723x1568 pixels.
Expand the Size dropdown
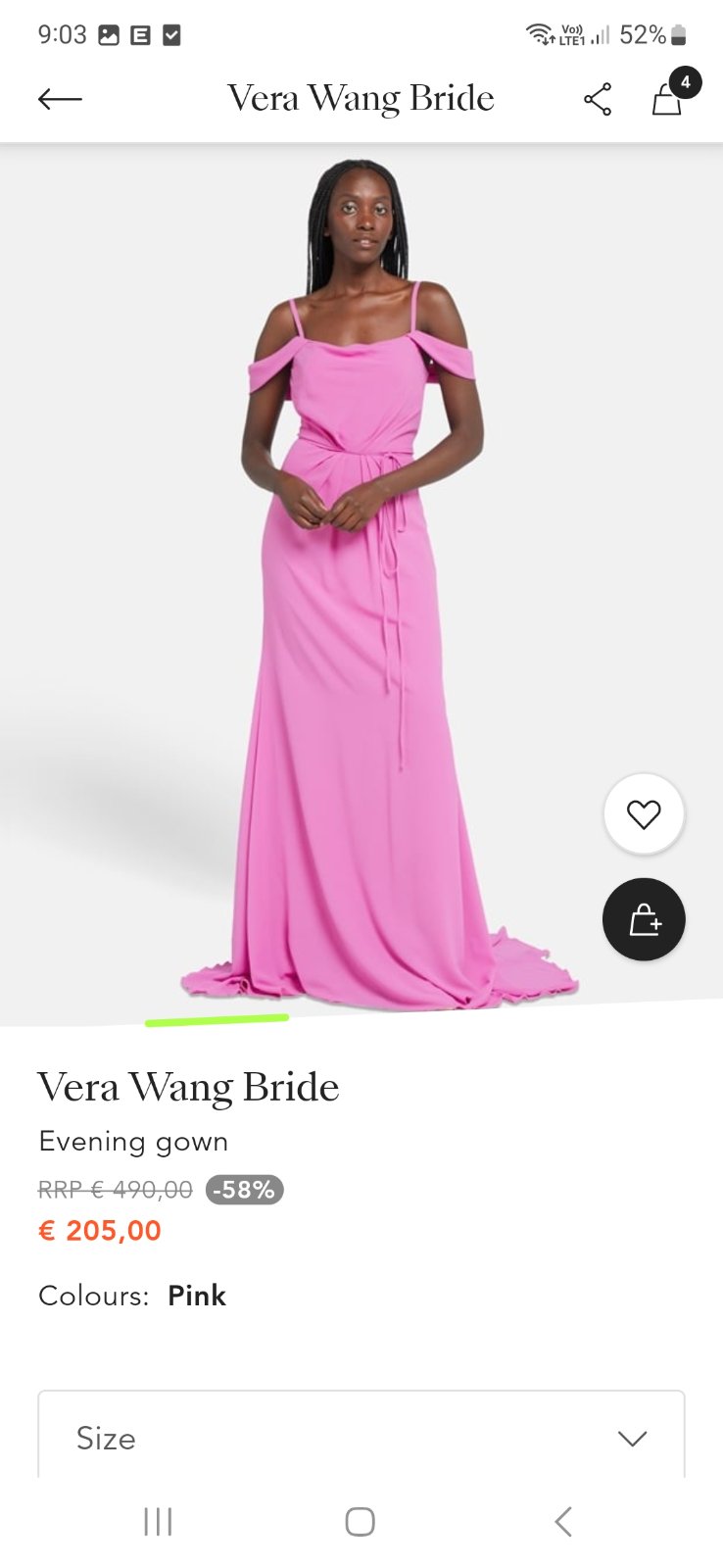click(361, 1437)
